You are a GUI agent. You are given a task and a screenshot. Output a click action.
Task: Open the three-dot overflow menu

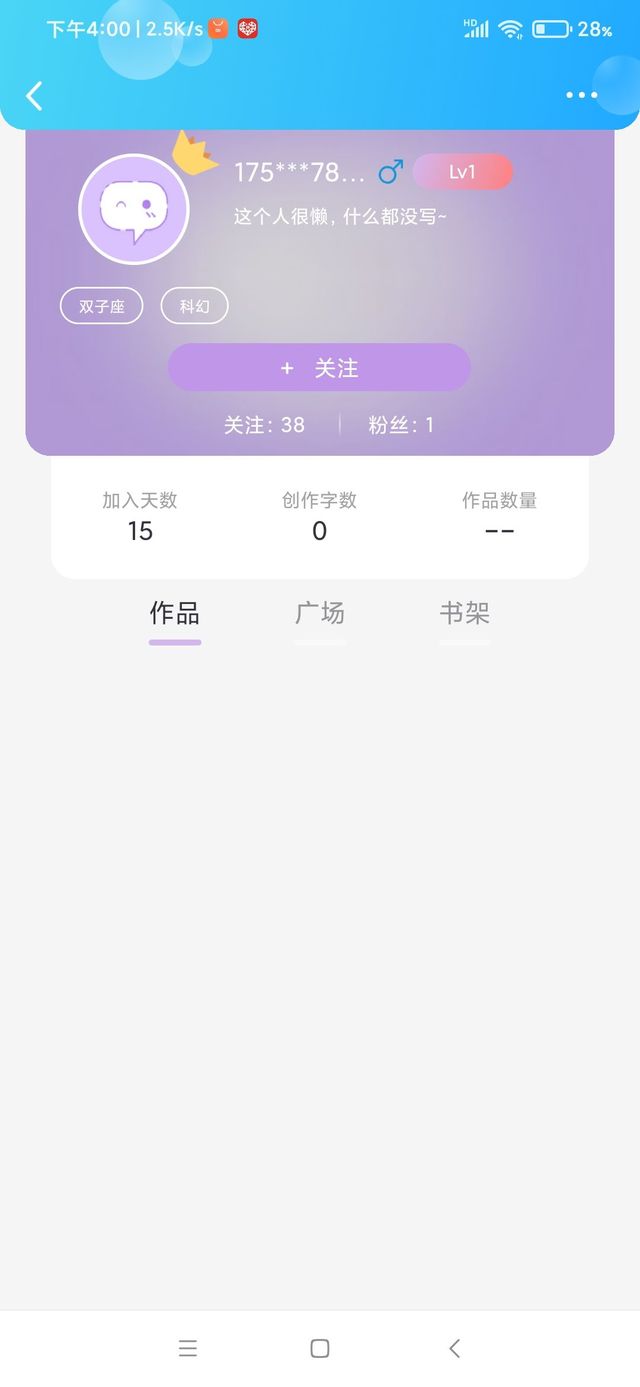tap(581, 96)
